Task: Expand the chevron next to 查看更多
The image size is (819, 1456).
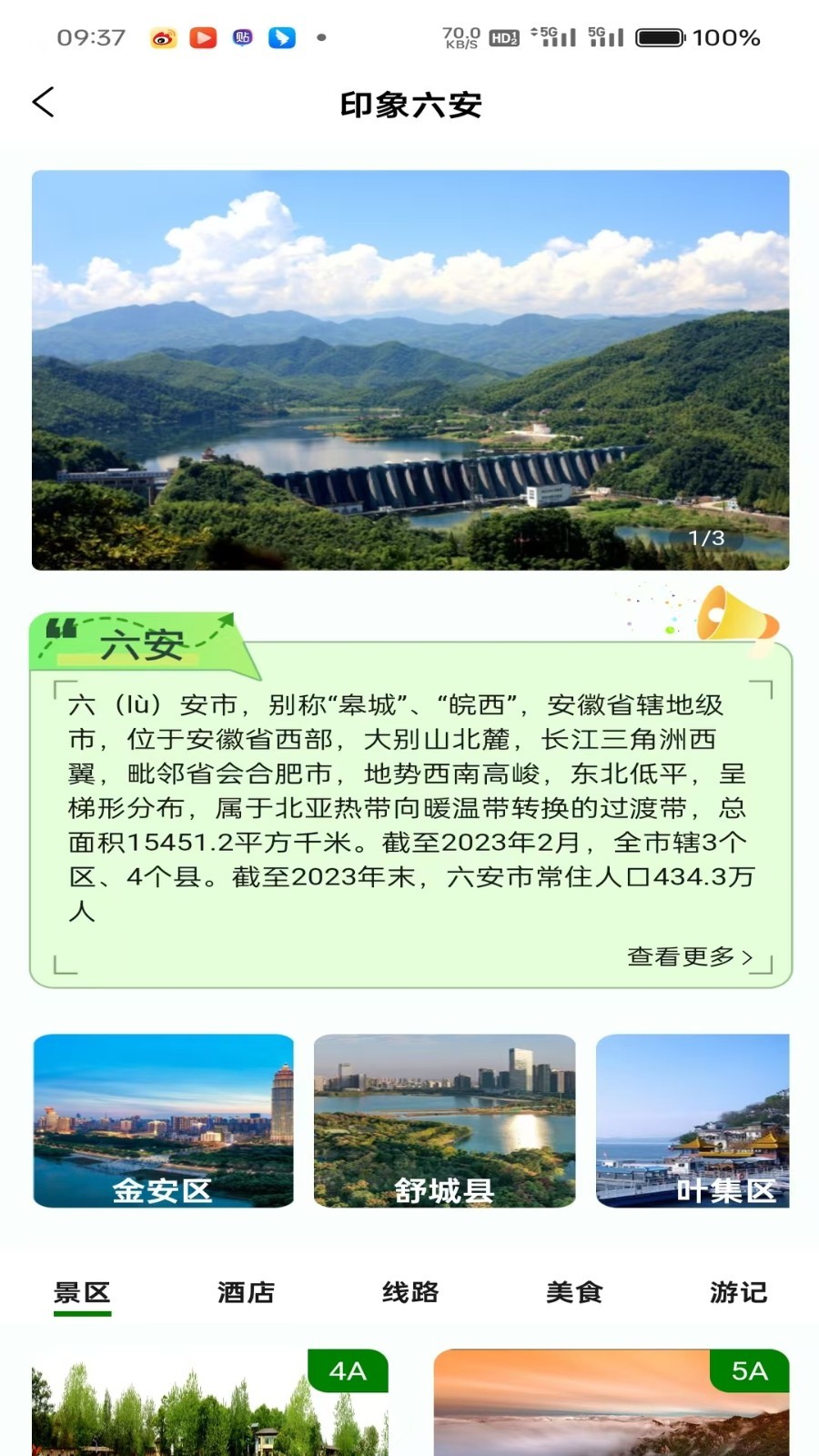Action: coord(748,956)
